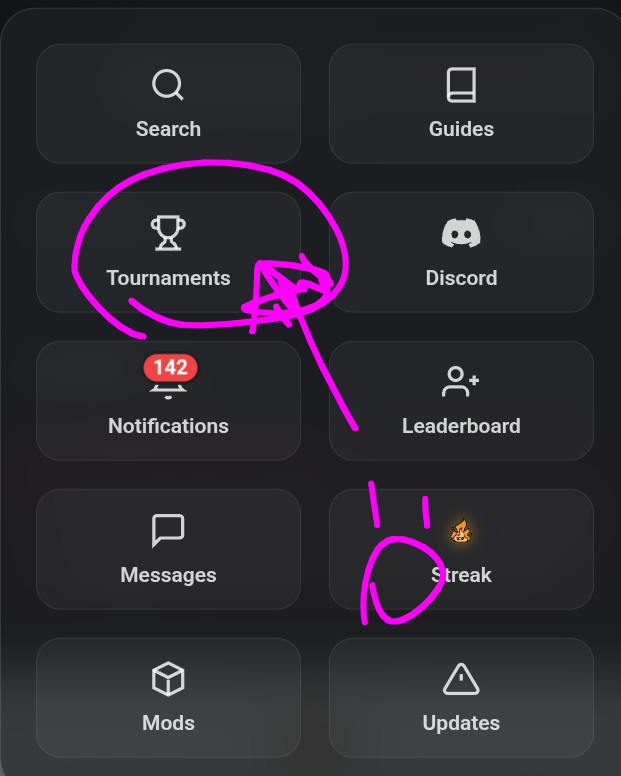This screenshot has width=621, height=776.
Task: Open the Guides section
Action: click(x=461, y=104)
